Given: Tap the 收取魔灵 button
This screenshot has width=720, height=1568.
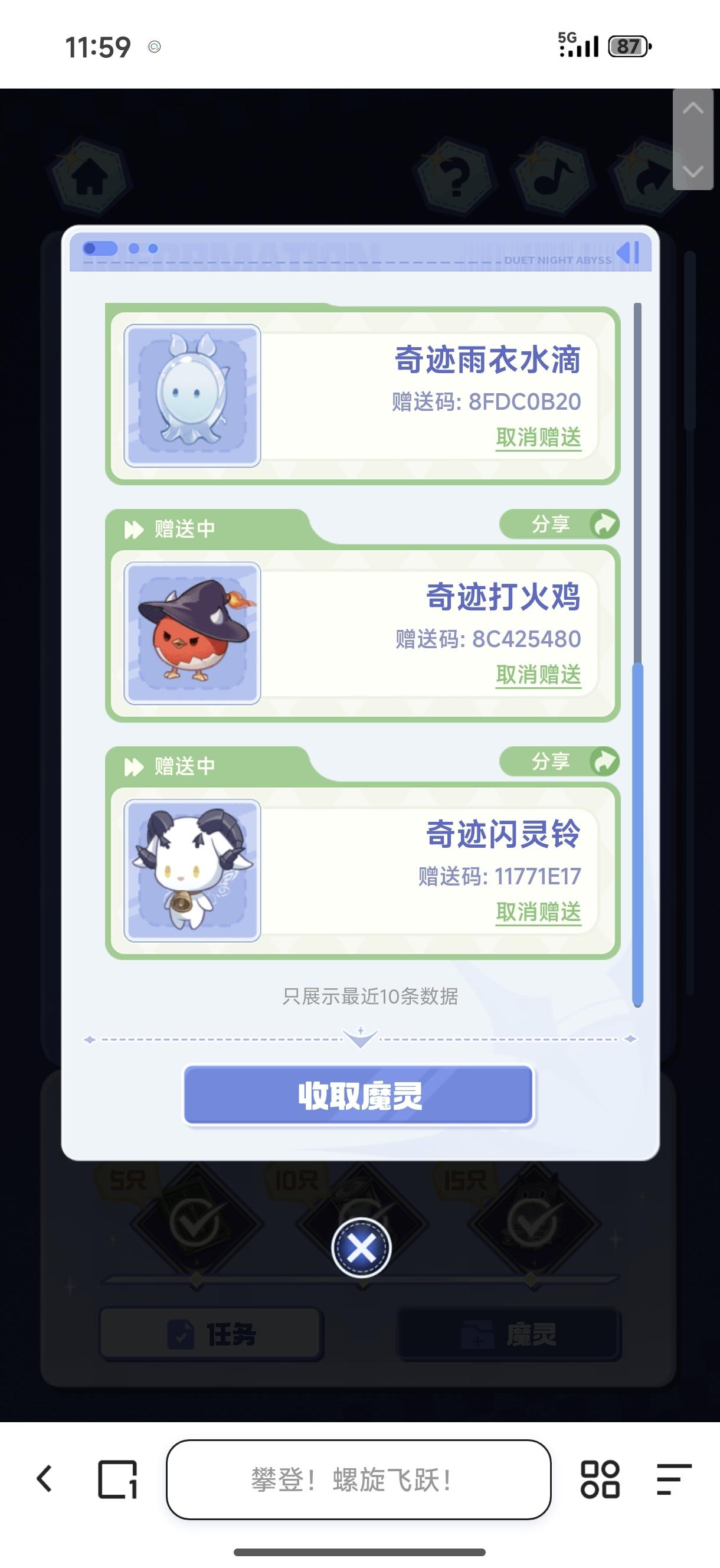Looking at the screenshot, I should click(358, 1096).
